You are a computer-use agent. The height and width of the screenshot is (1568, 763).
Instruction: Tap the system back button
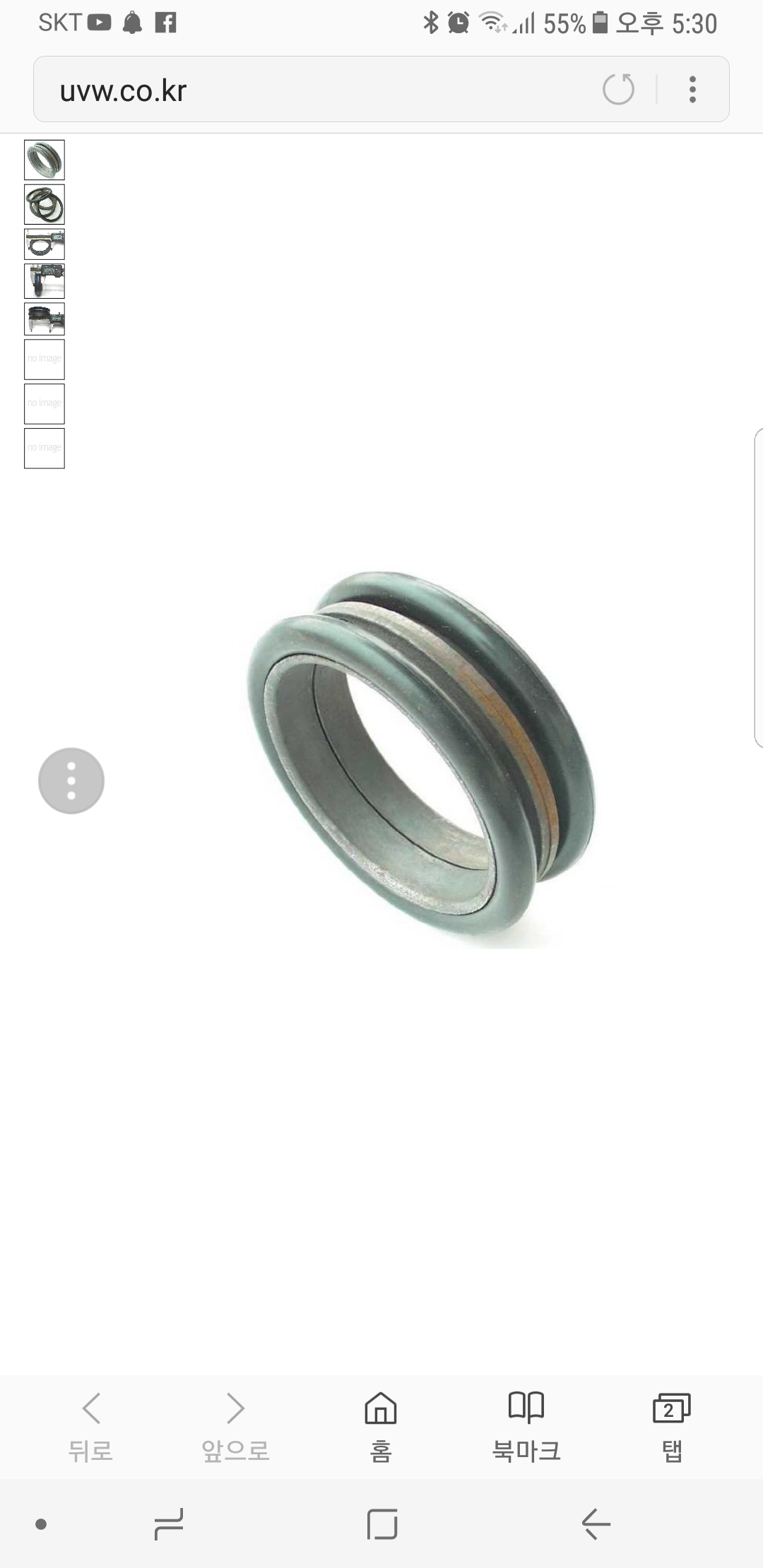596,1524
